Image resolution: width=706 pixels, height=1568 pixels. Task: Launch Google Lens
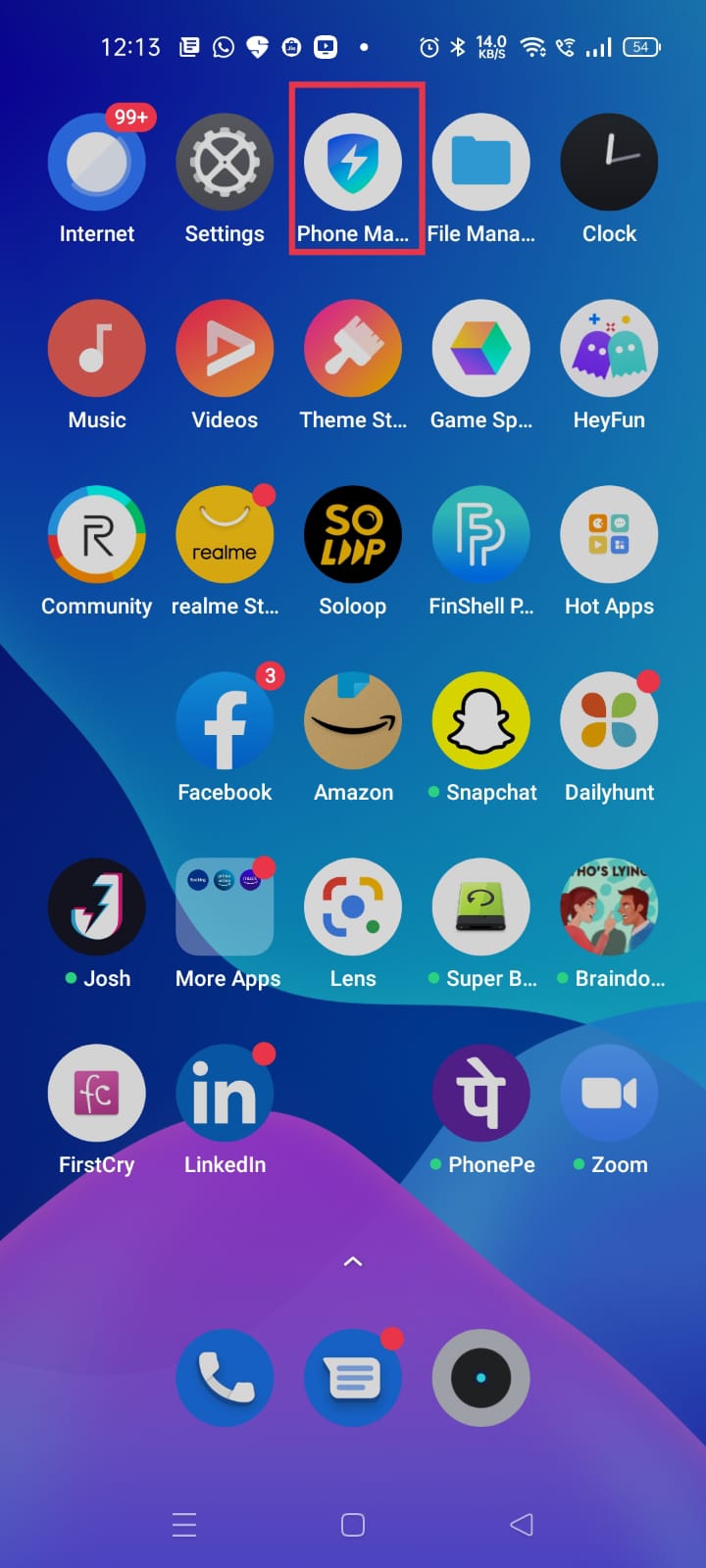[x=353, y=907]
